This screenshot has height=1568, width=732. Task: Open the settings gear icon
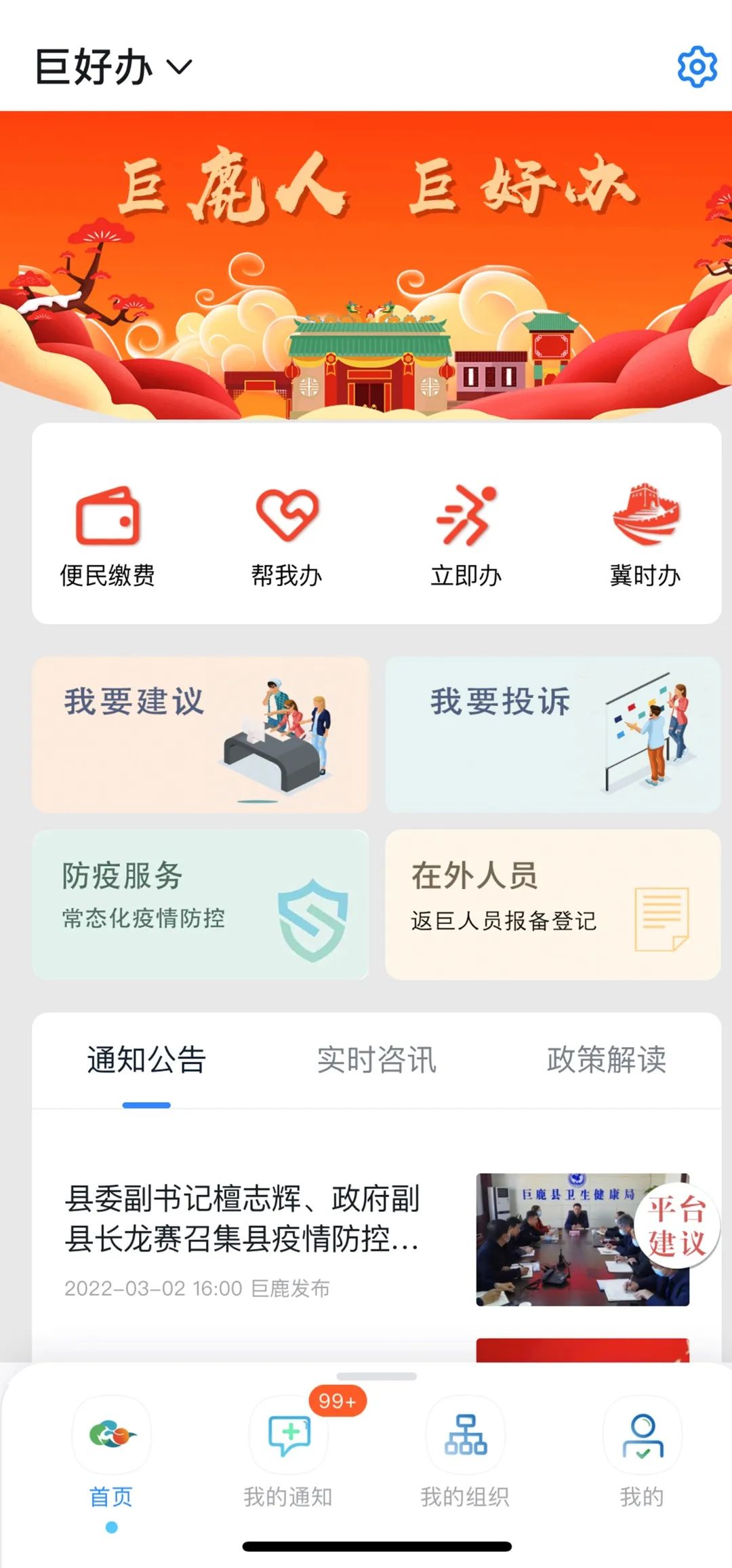697,66
